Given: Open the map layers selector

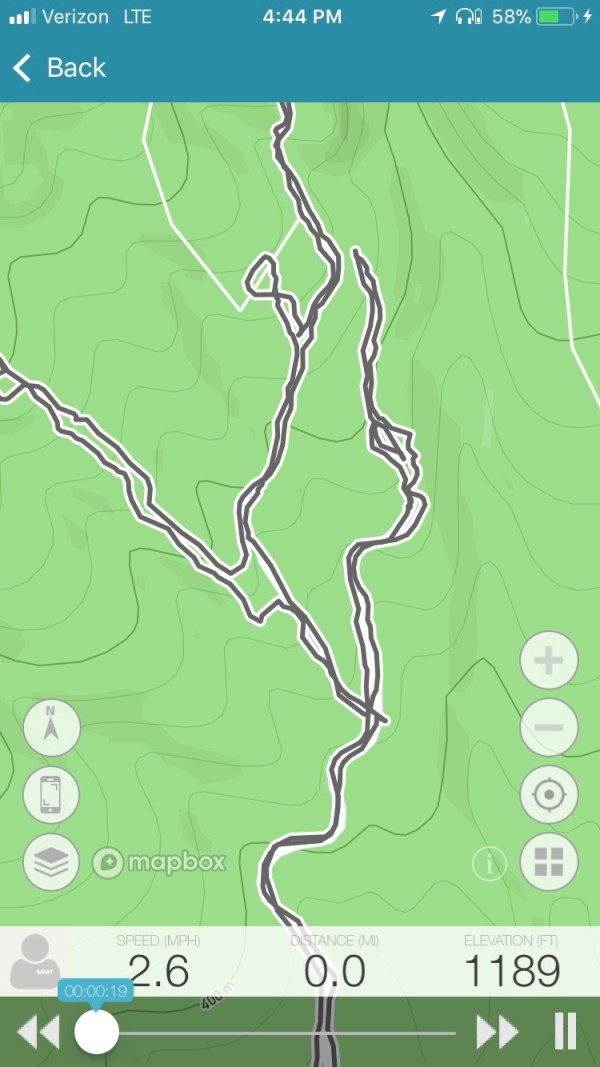Looking at the screenshot, I should (x=51, y=862).
